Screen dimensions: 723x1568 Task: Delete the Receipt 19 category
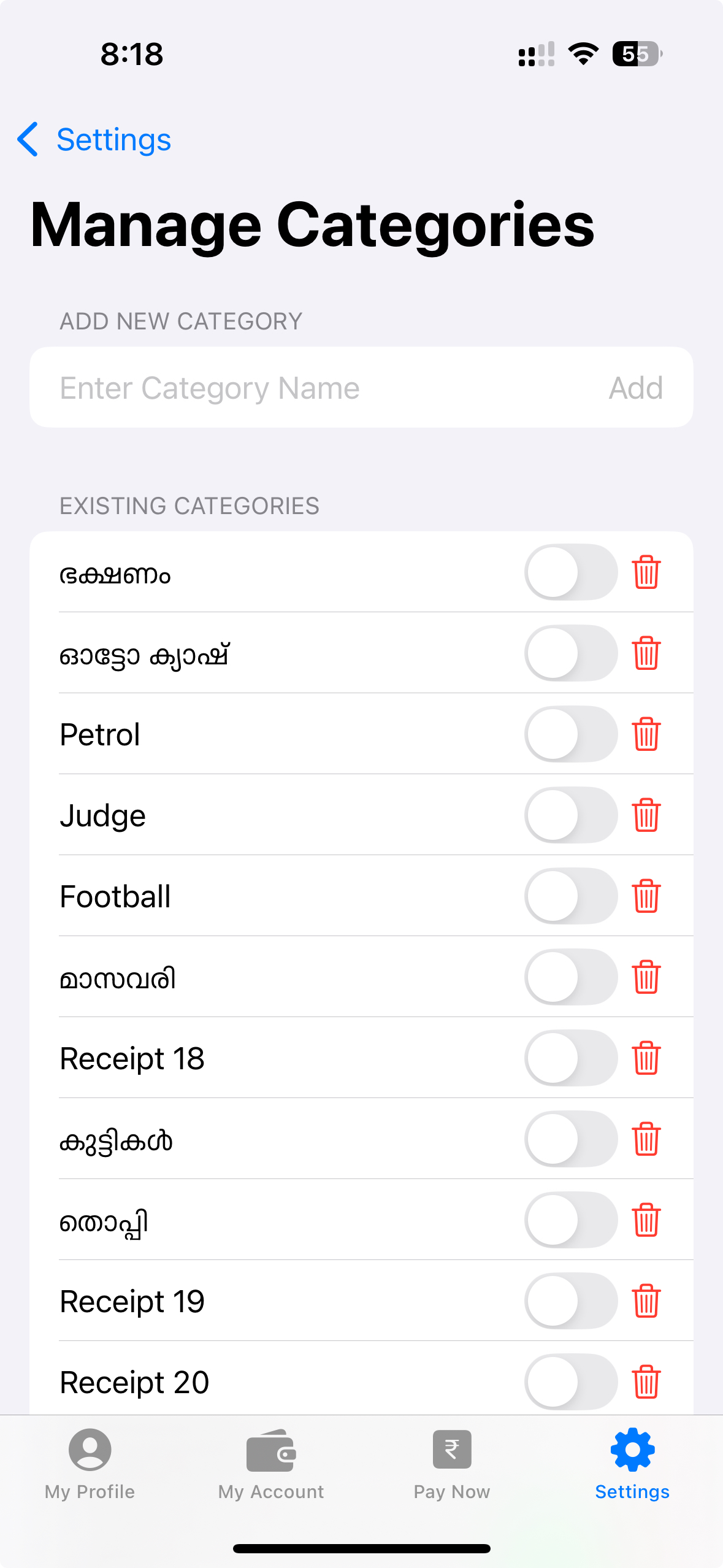coord(646,1301)
